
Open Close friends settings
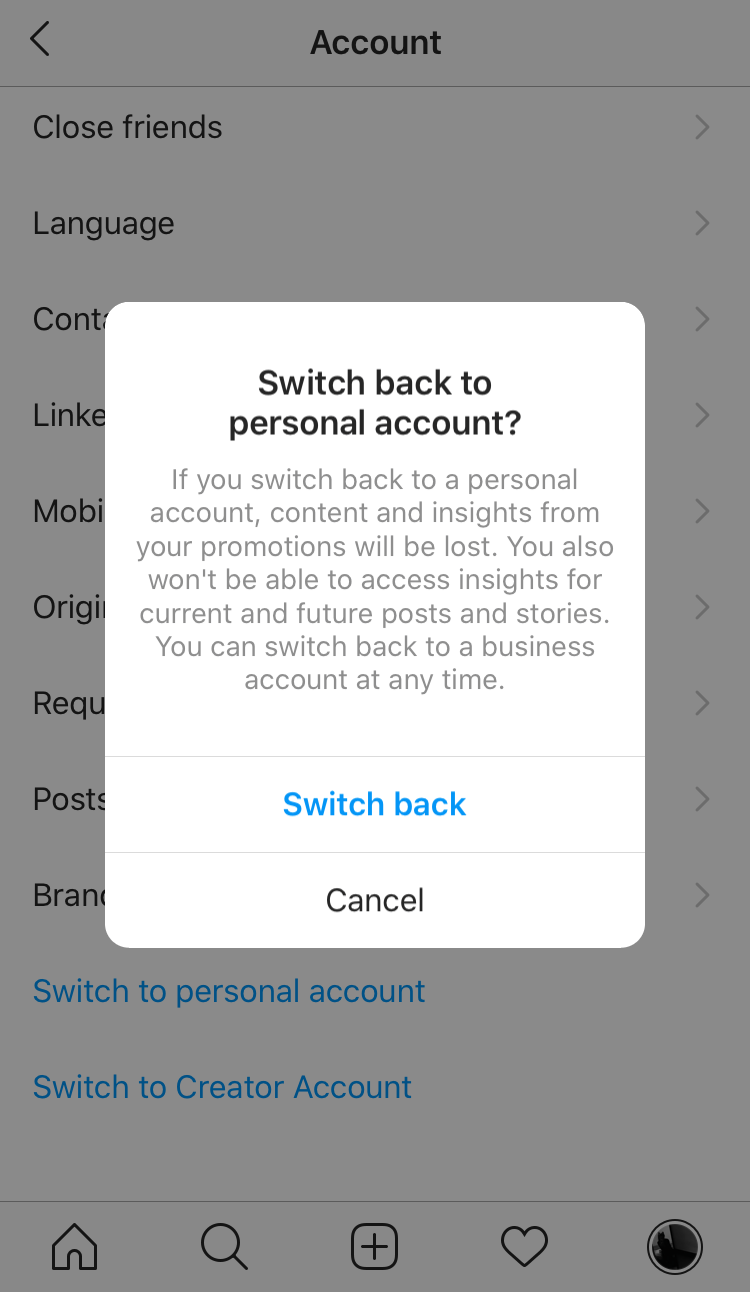(375, 127)
